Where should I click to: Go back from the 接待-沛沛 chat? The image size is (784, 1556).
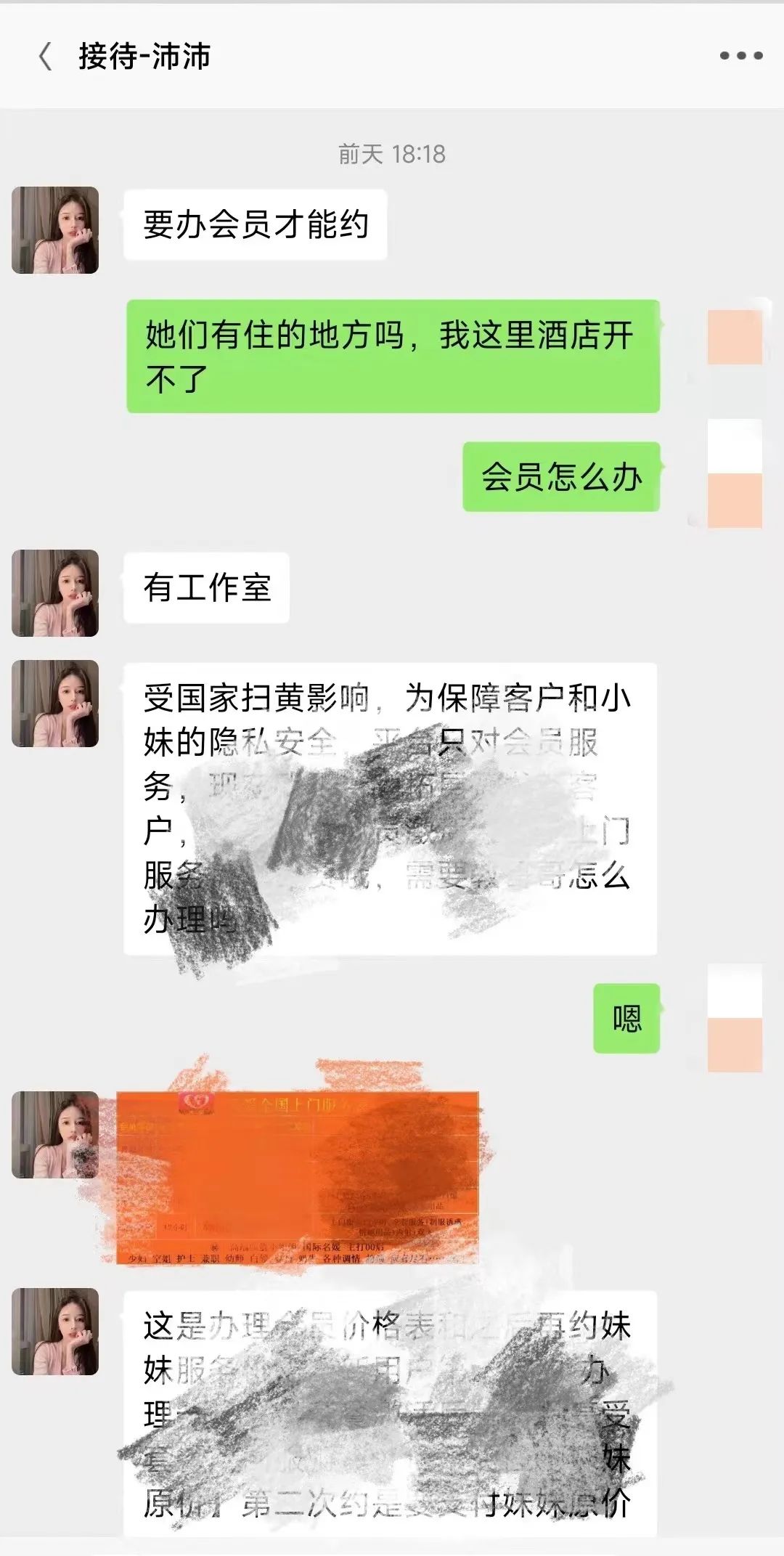pyautogui.click(x=45, y=57)
